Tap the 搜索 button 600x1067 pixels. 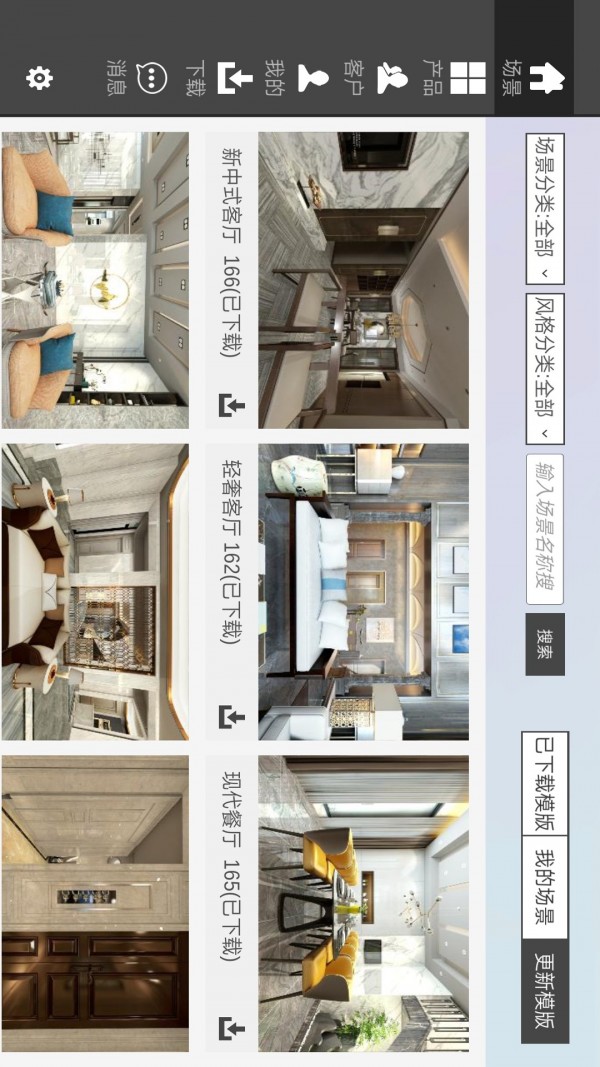[x=545, y=644]
